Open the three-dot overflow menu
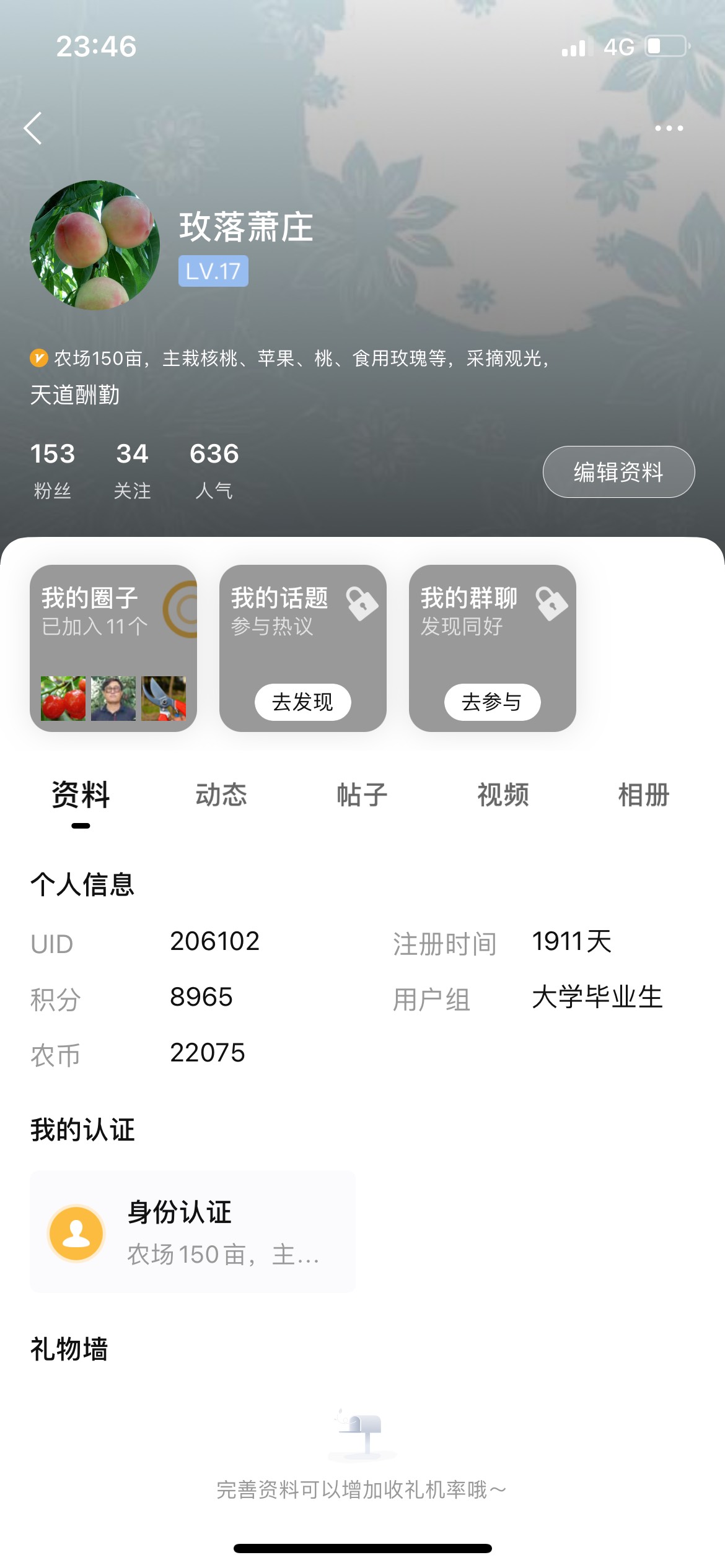Screen dimensions: 725x1568 (x=669, y=128)
